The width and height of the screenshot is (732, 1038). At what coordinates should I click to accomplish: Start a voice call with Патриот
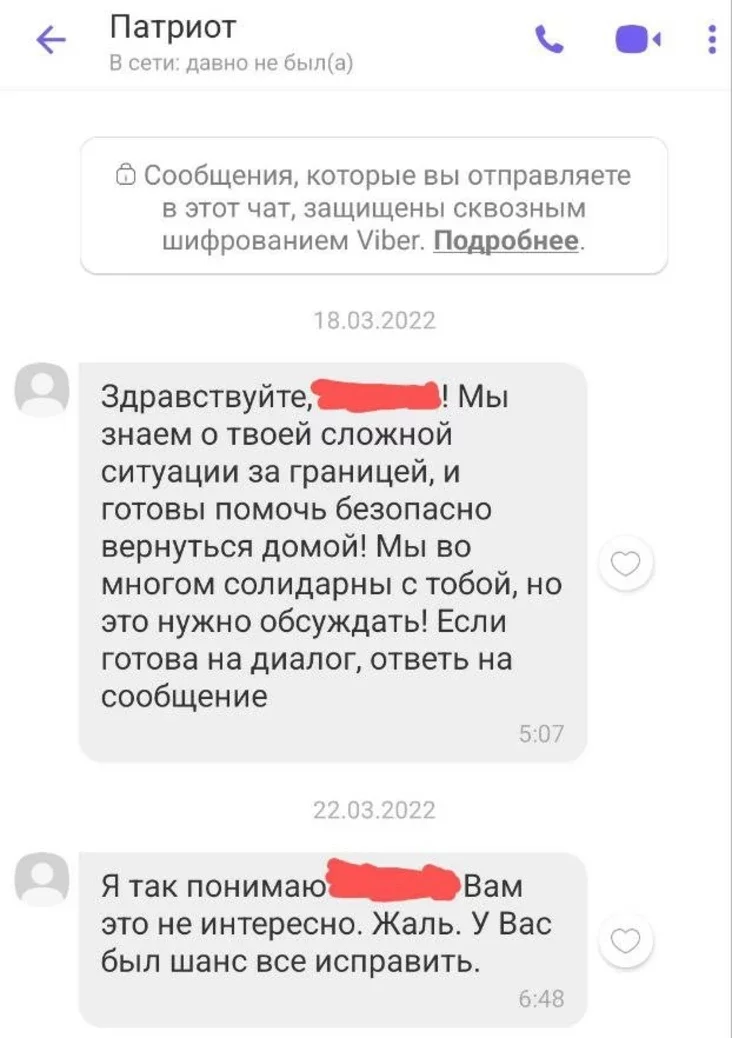pos(549,39)
